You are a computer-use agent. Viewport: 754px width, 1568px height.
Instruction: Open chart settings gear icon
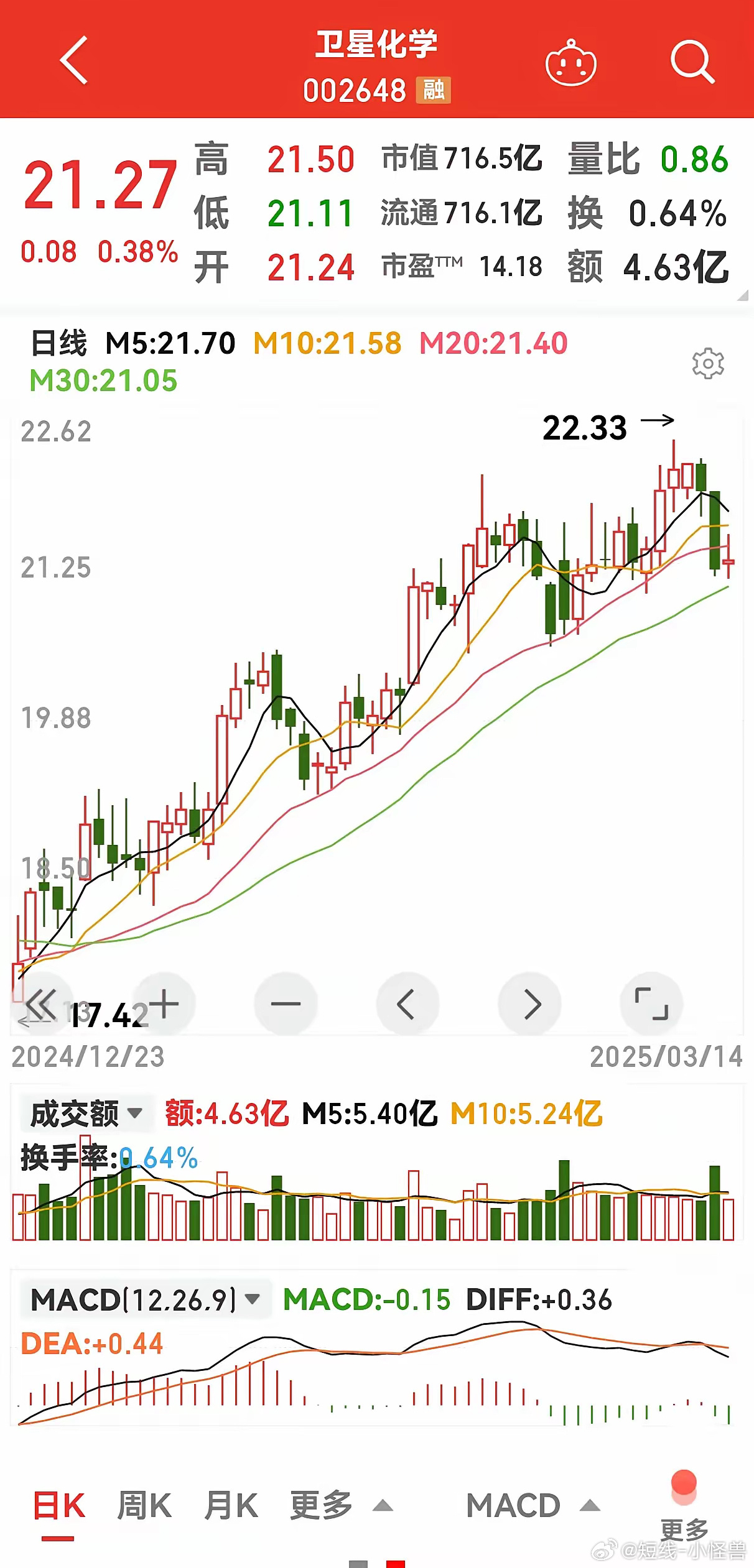click(708, 364)
